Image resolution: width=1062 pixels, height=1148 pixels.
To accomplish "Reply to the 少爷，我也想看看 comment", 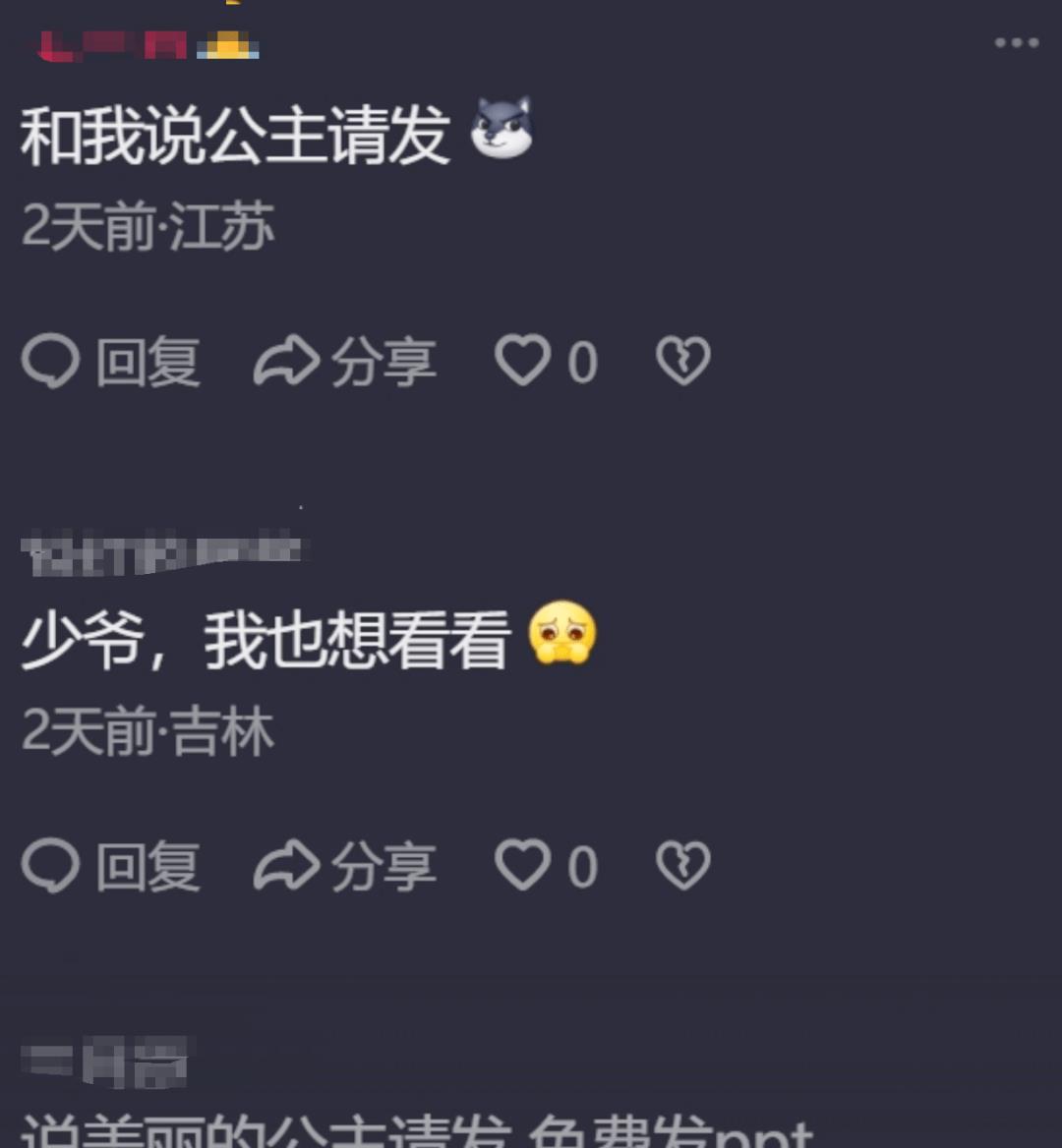I will coord(111,867).
